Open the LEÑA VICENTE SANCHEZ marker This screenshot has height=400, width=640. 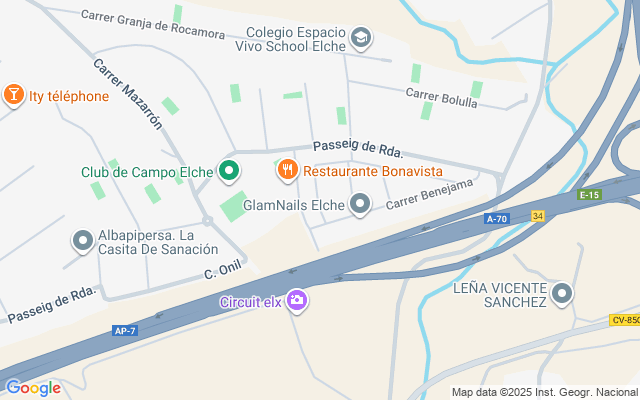pyautogui.click(x=563, y=294)
